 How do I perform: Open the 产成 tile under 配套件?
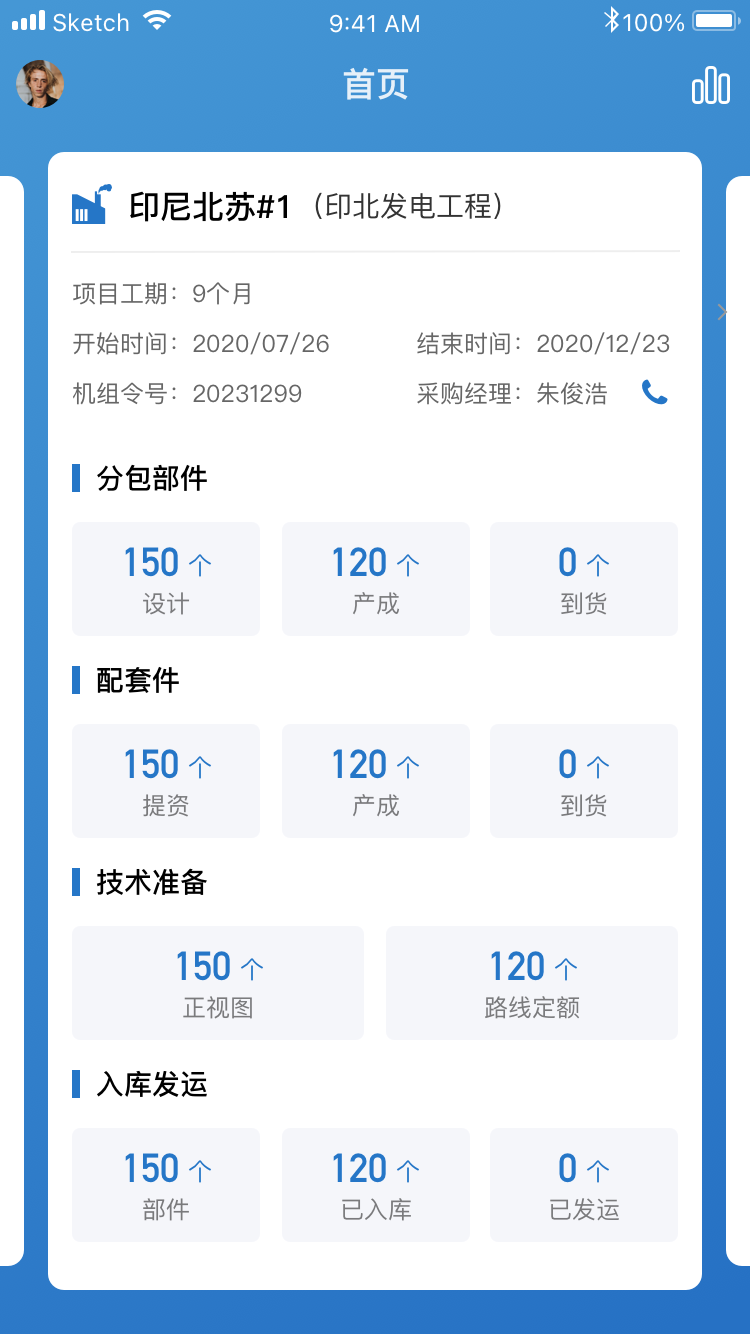(x=376, y=781)
